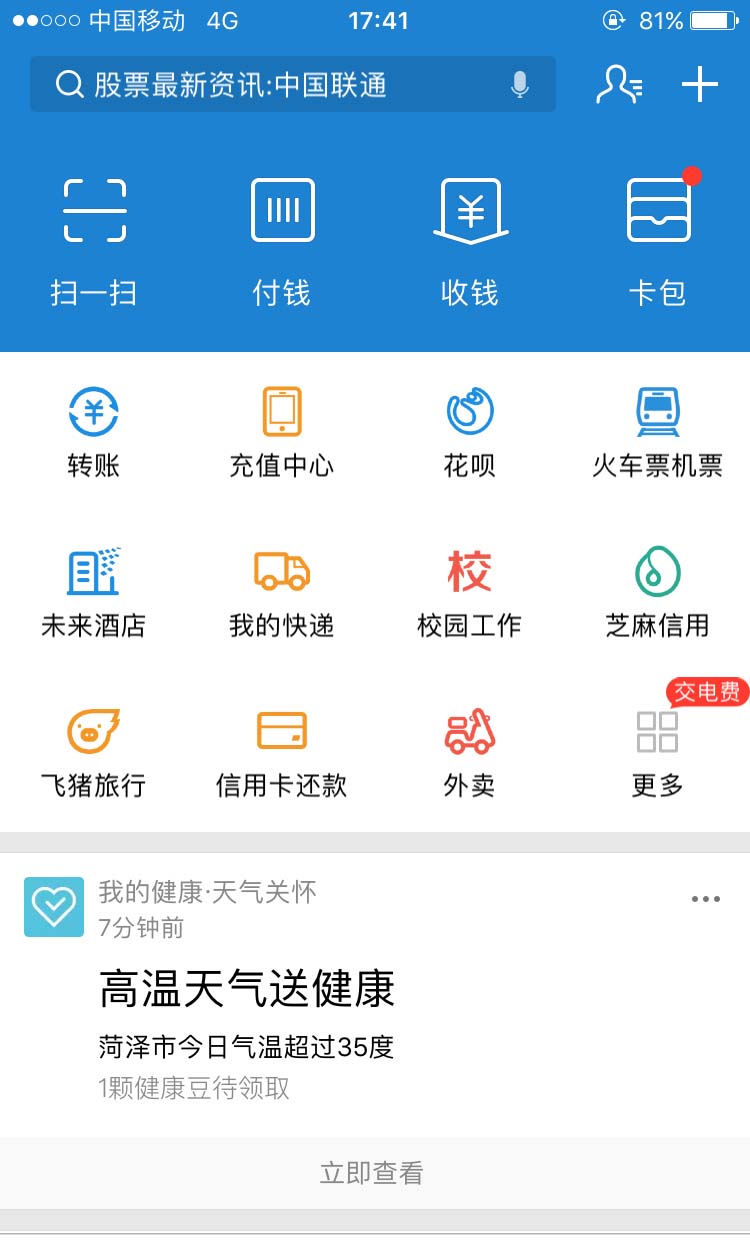
Task: Open 我的快递 express tracking
Action: [x=282, y=592]
